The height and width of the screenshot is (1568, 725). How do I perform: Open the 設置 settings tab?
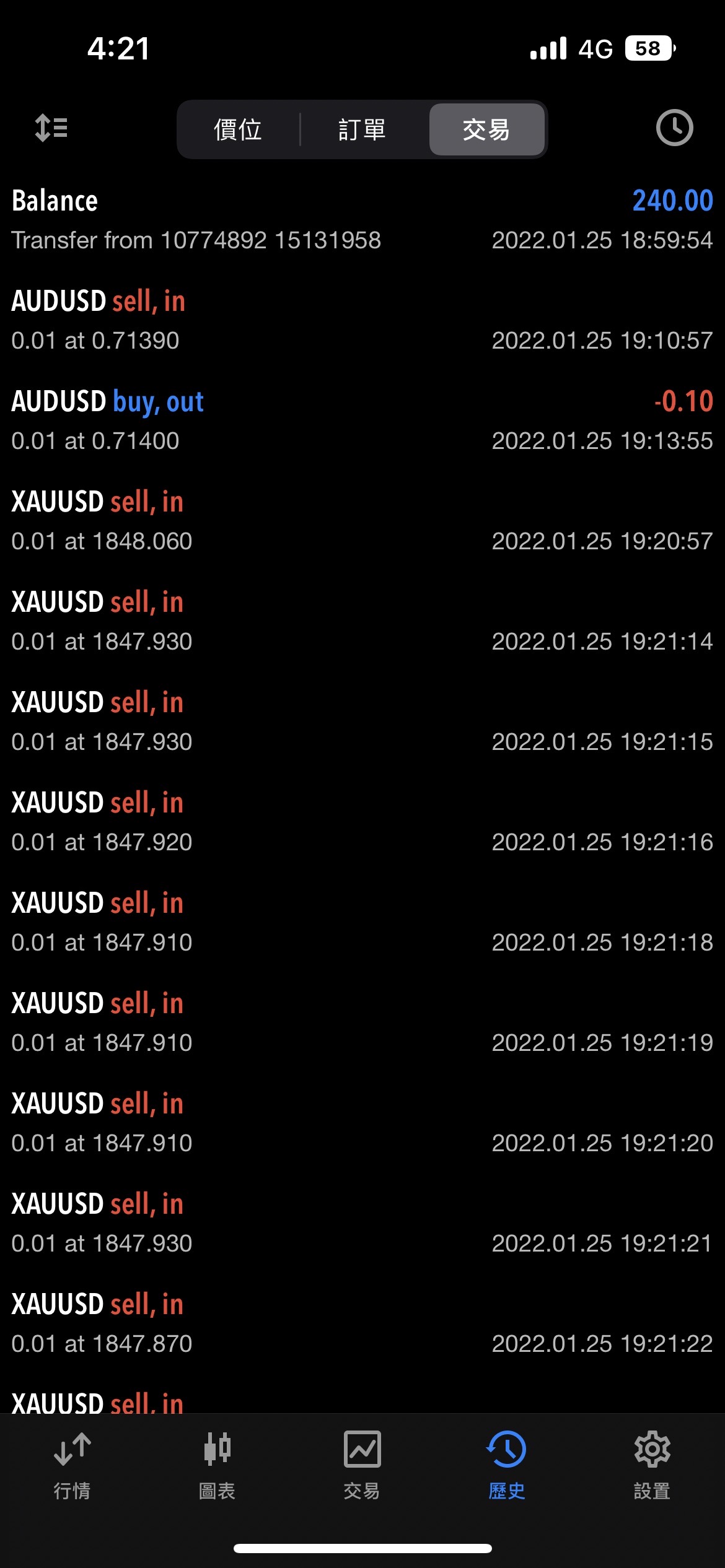pyautogui.click(x=652, y=1465)
